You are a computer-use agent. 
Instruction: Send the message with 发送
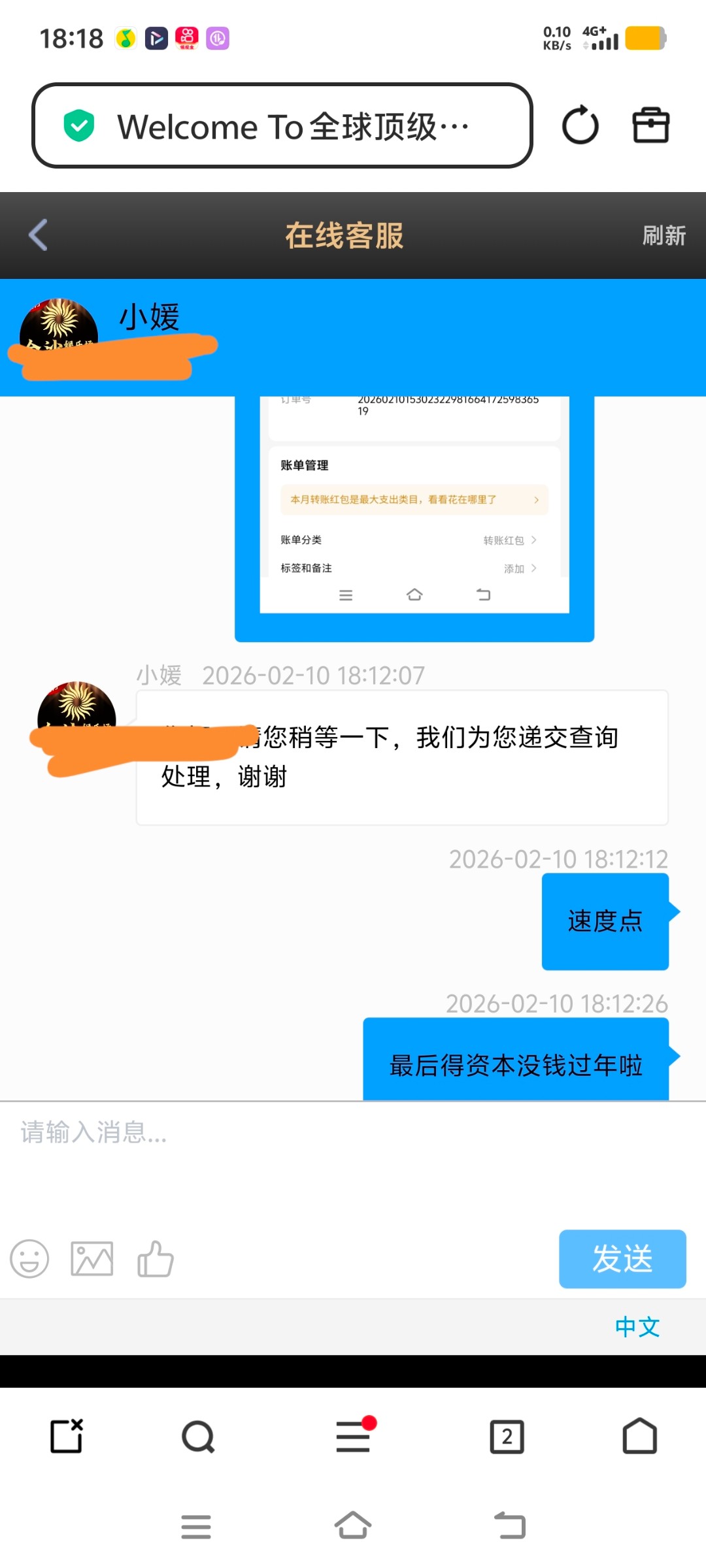click(x=622, y=1258)
